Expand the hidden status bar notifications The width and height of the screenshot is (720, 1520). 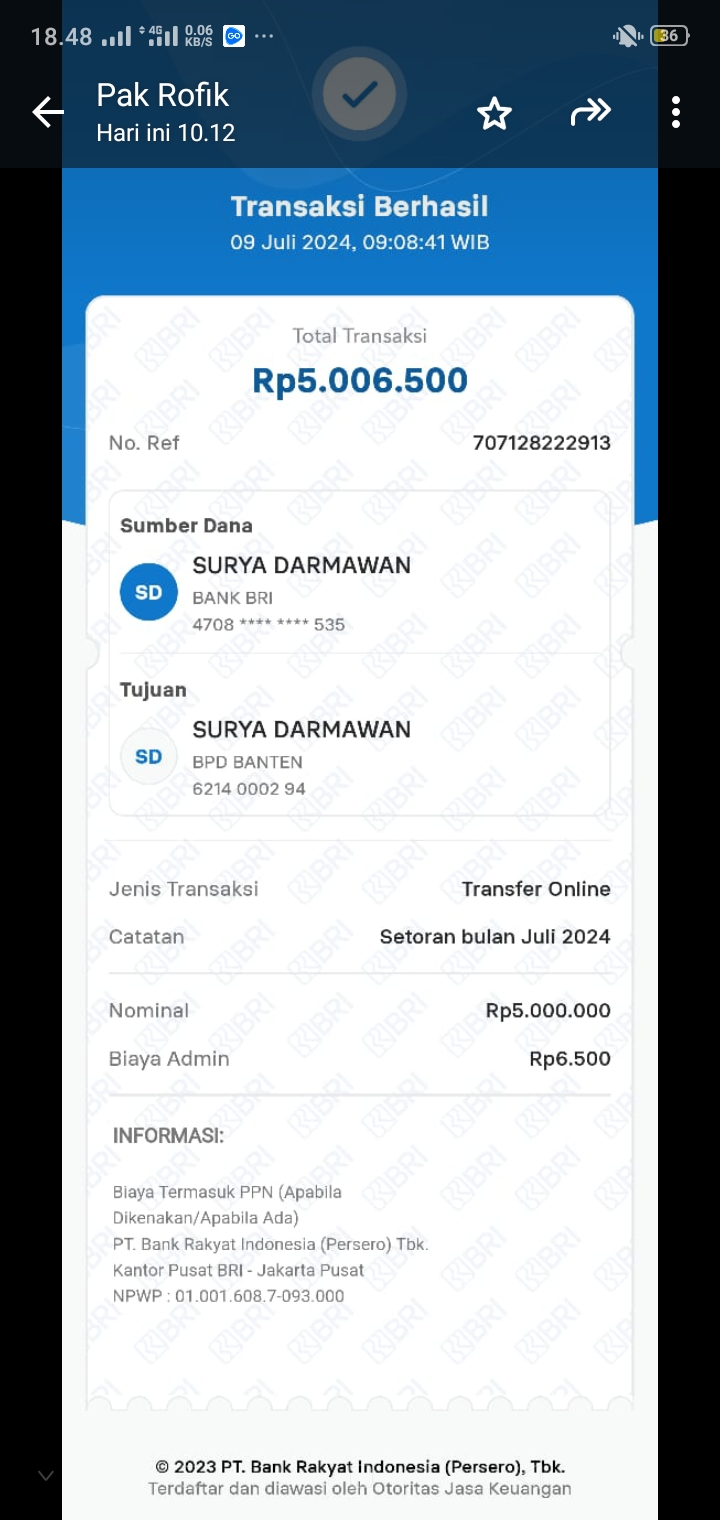[264, 35]
